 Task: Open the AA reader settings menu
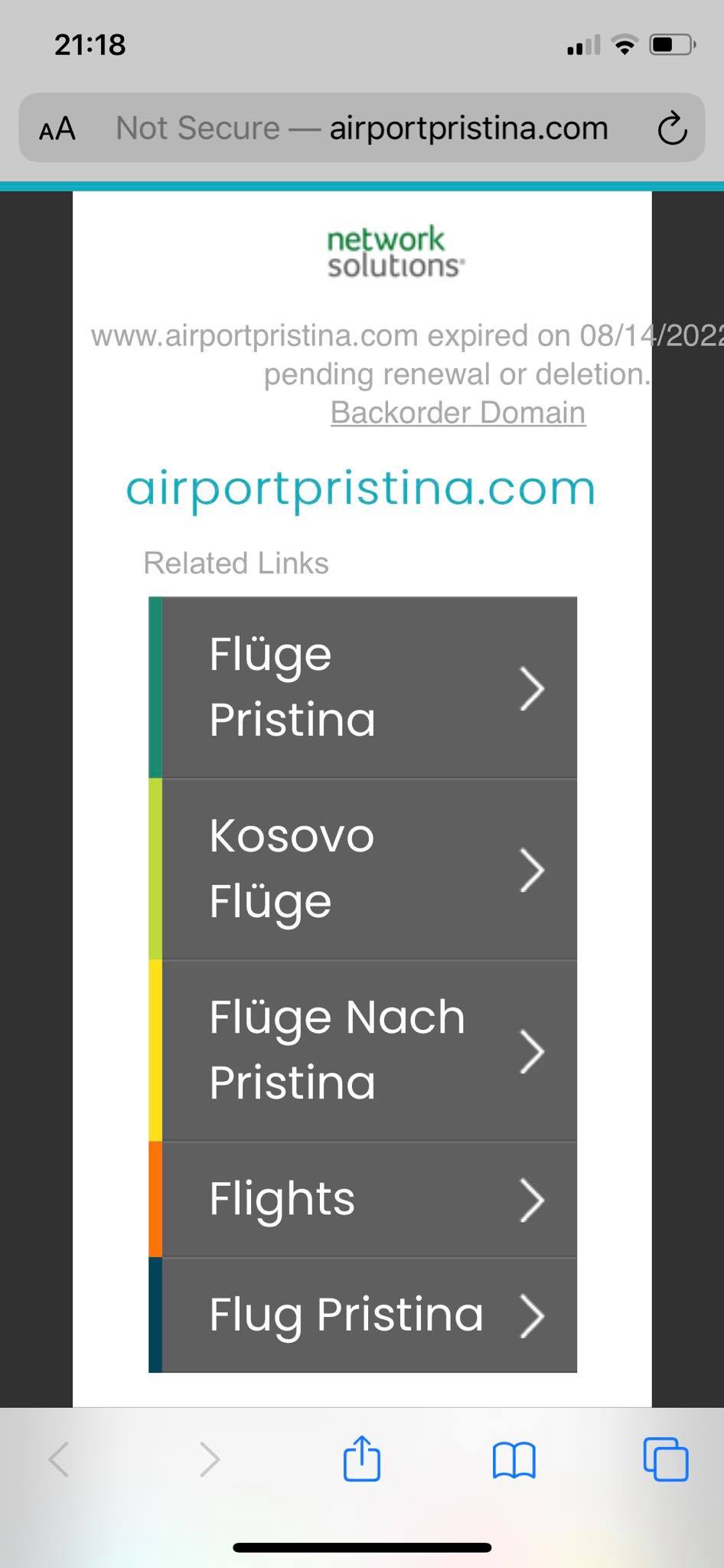[x=57, y=128]
